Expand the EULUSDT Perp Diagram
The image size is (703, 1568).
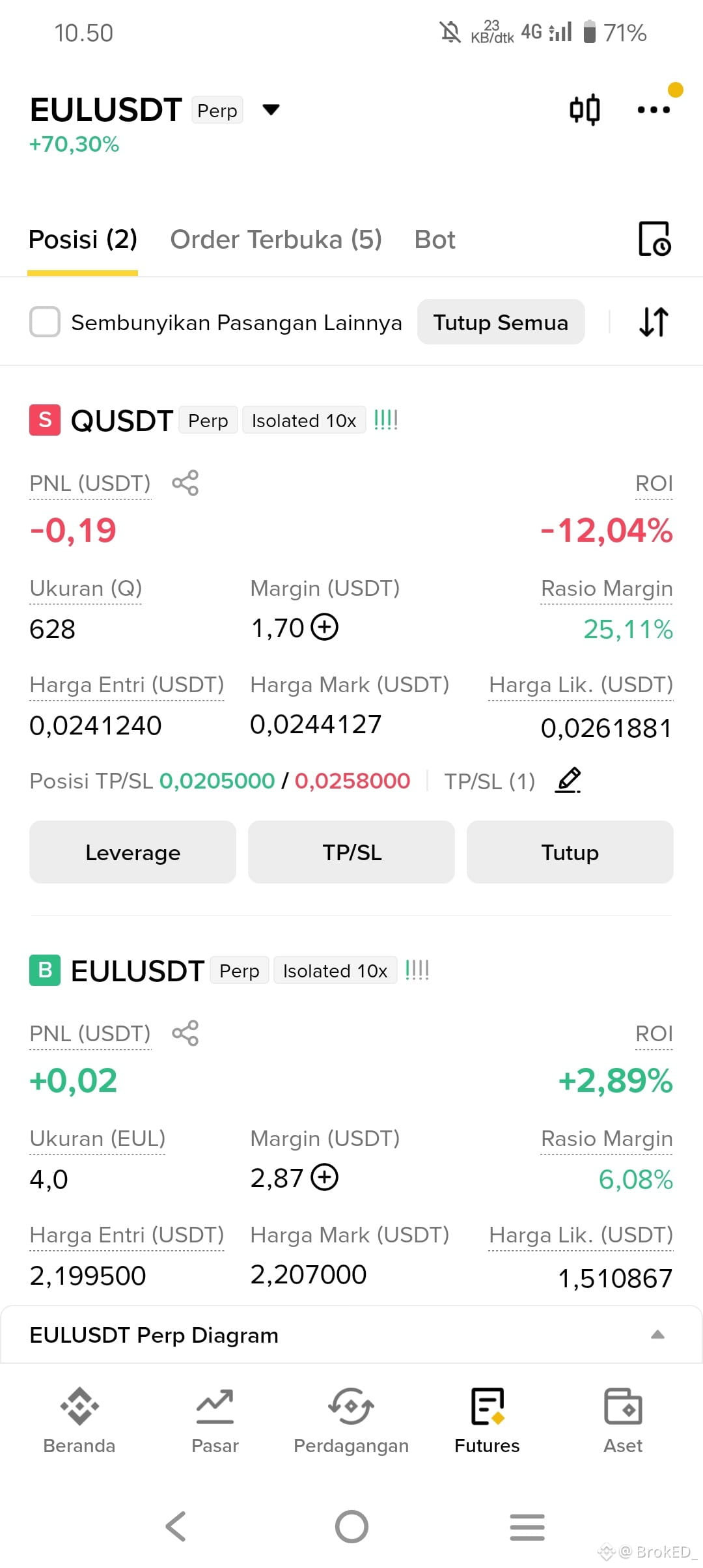pos(351,1335)
